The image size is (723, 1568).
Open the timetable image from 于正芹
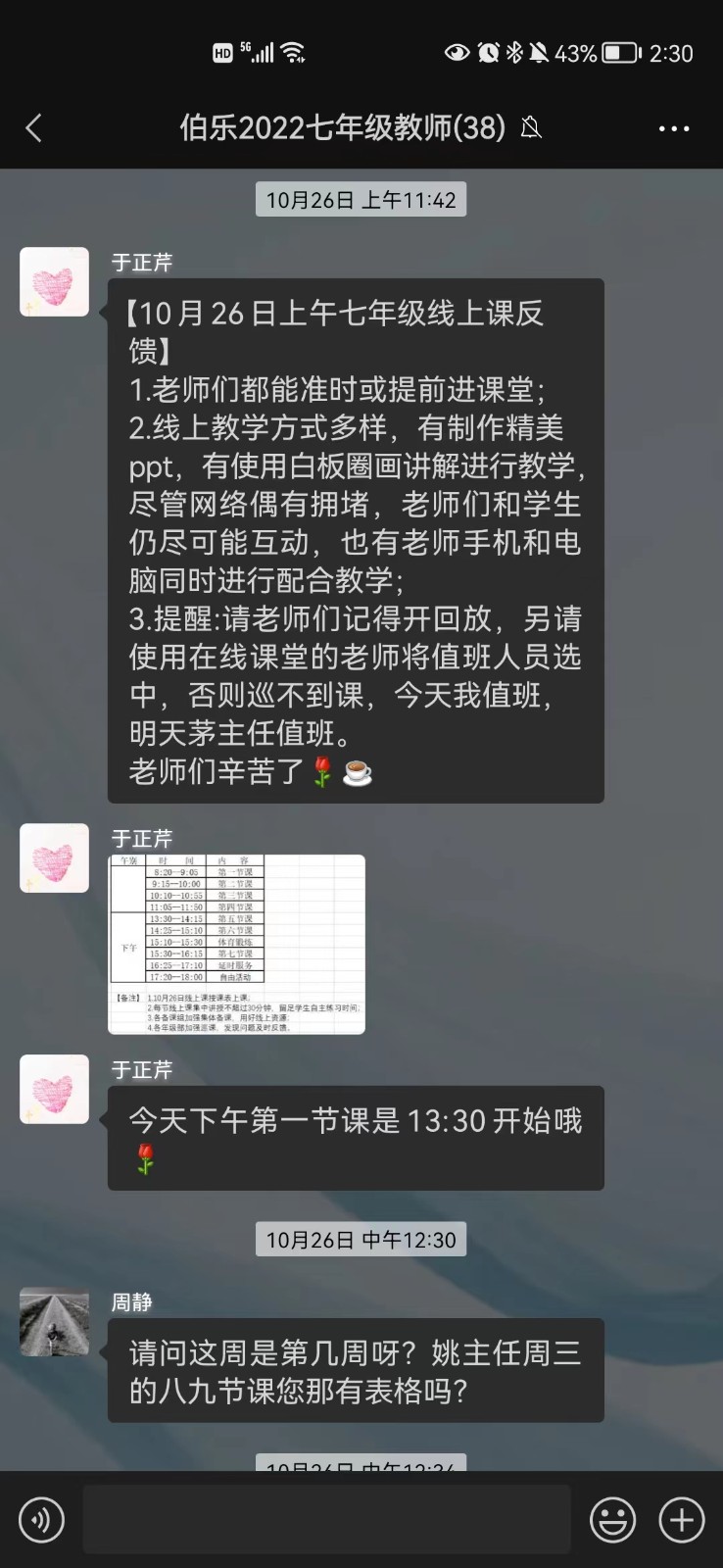tap(236, 944)
